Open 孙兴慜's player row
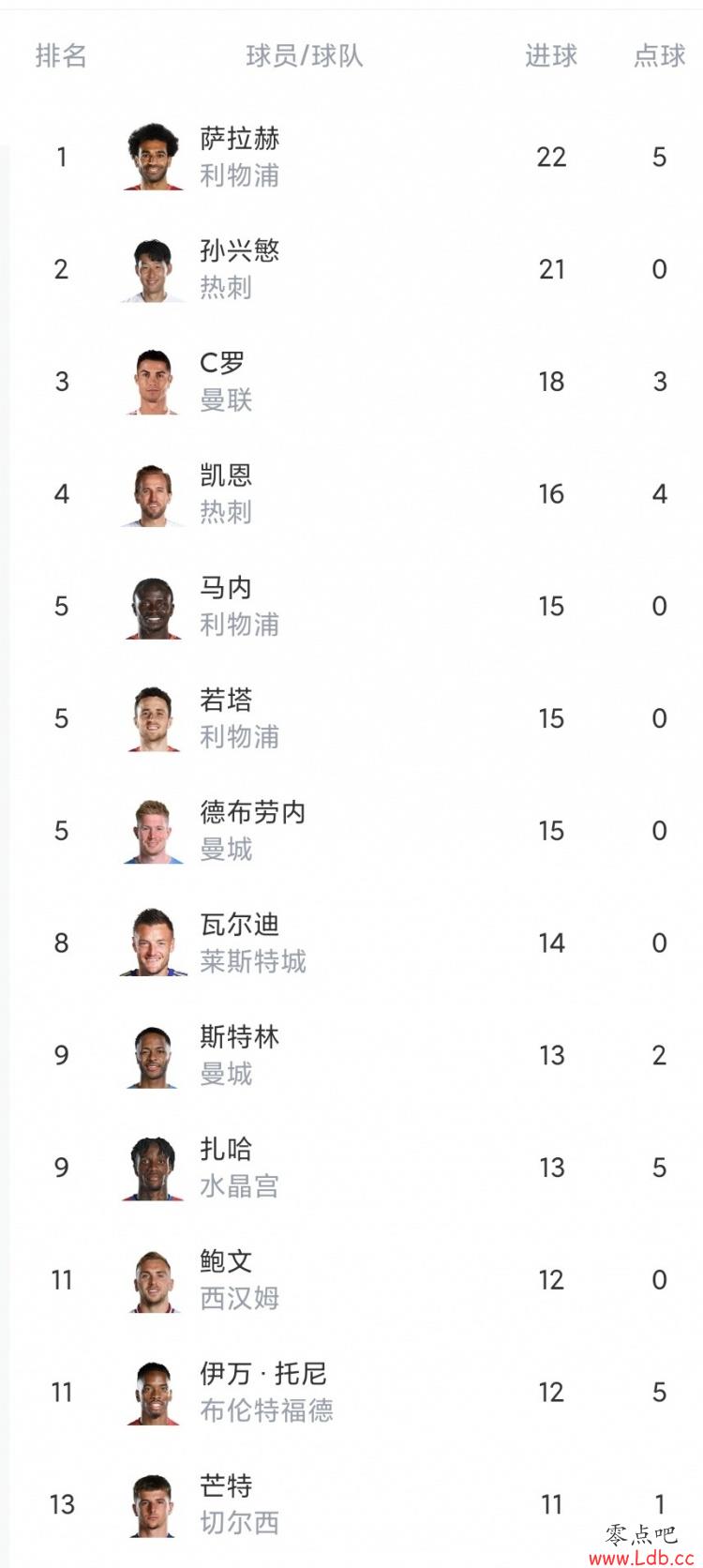This screenshot has height=1568, width=703. pyautogui.click(x=351, y=269)
